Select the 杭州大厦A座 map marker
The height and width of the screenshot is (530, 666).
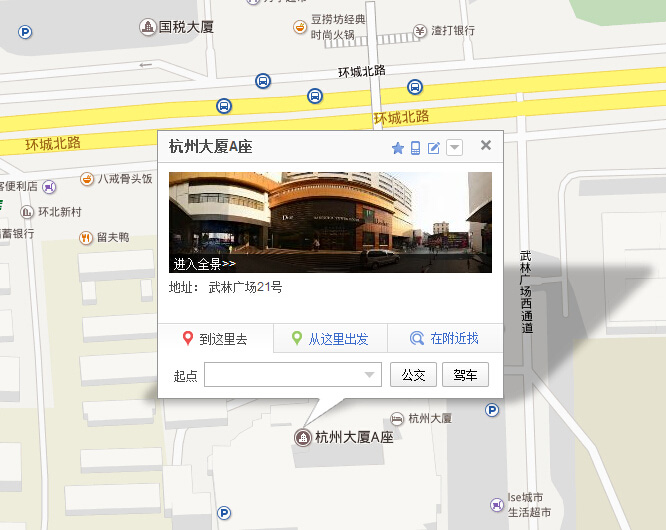[302, 438]
